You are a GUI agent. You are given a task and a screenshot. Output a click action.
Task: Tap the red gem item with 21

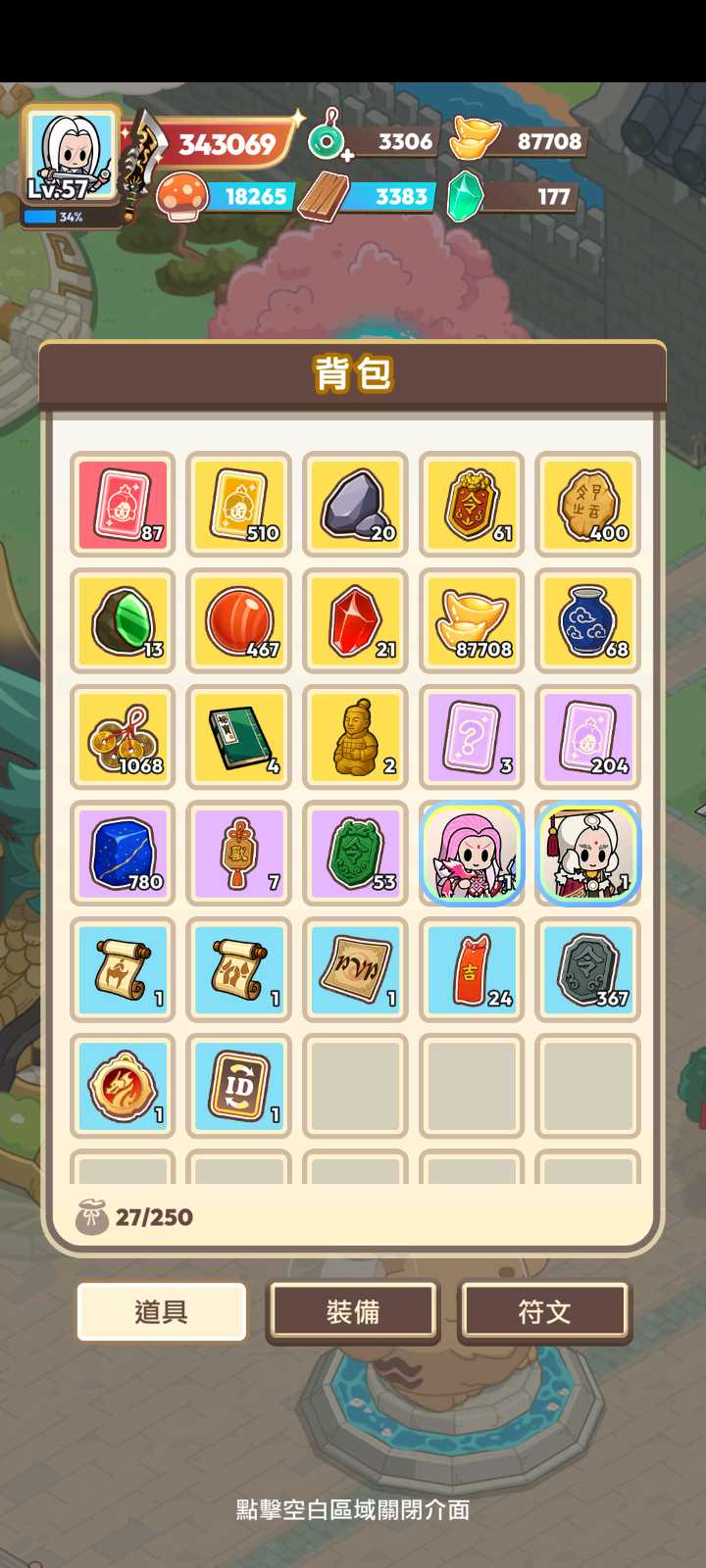[x=355, y=621]
